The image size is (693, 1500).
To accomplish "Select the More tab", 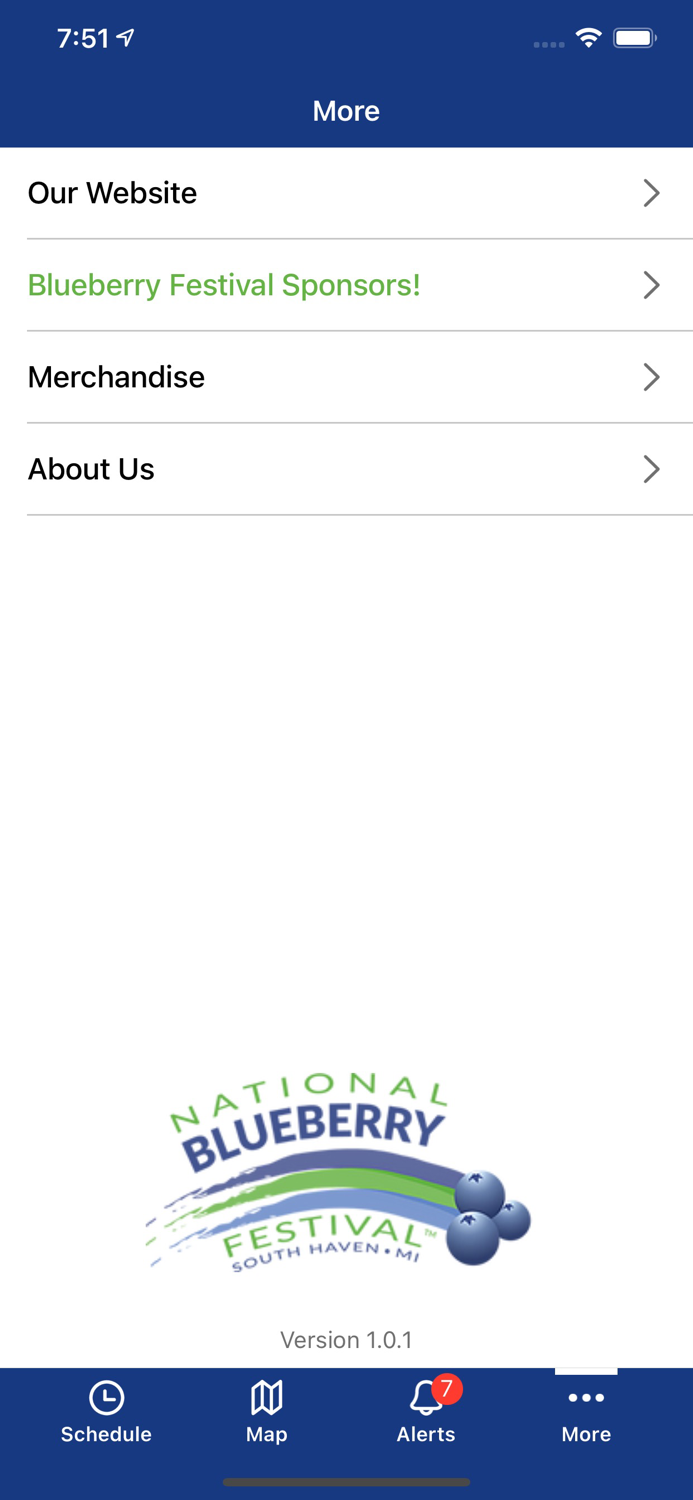I will tap(586, 1412).
